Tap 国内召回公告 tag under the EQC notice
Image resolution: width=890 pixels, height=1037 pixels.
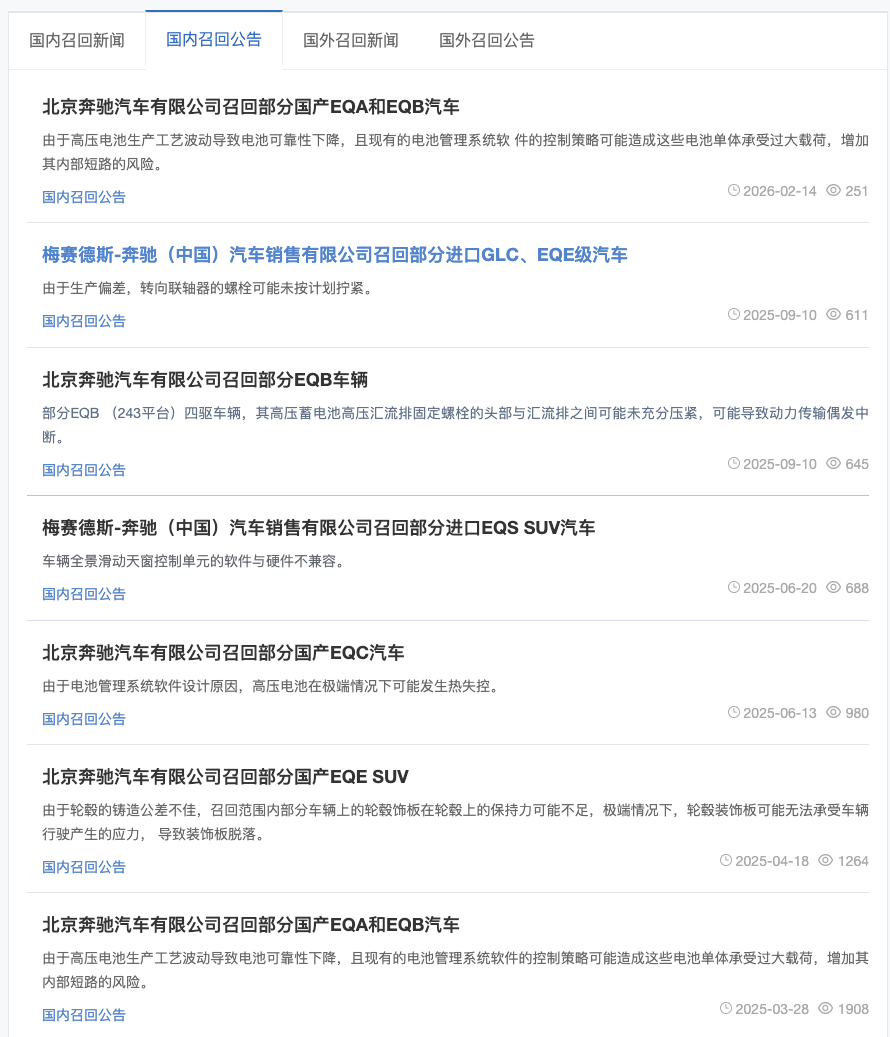(x=84, y=719)
